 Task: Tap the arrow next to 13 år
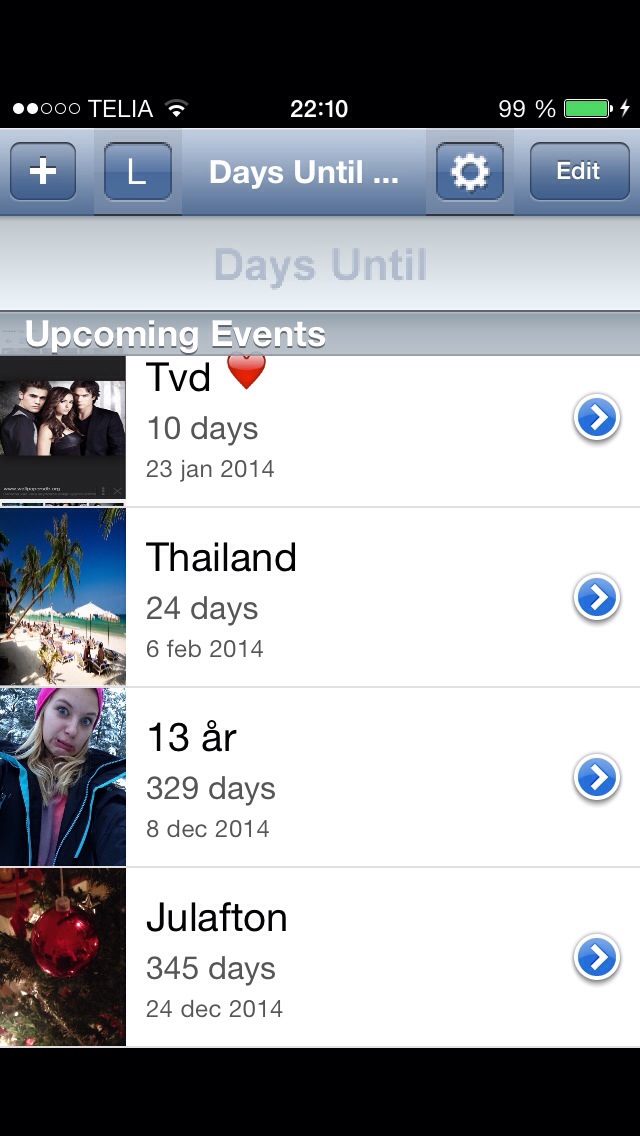[597, 778]
